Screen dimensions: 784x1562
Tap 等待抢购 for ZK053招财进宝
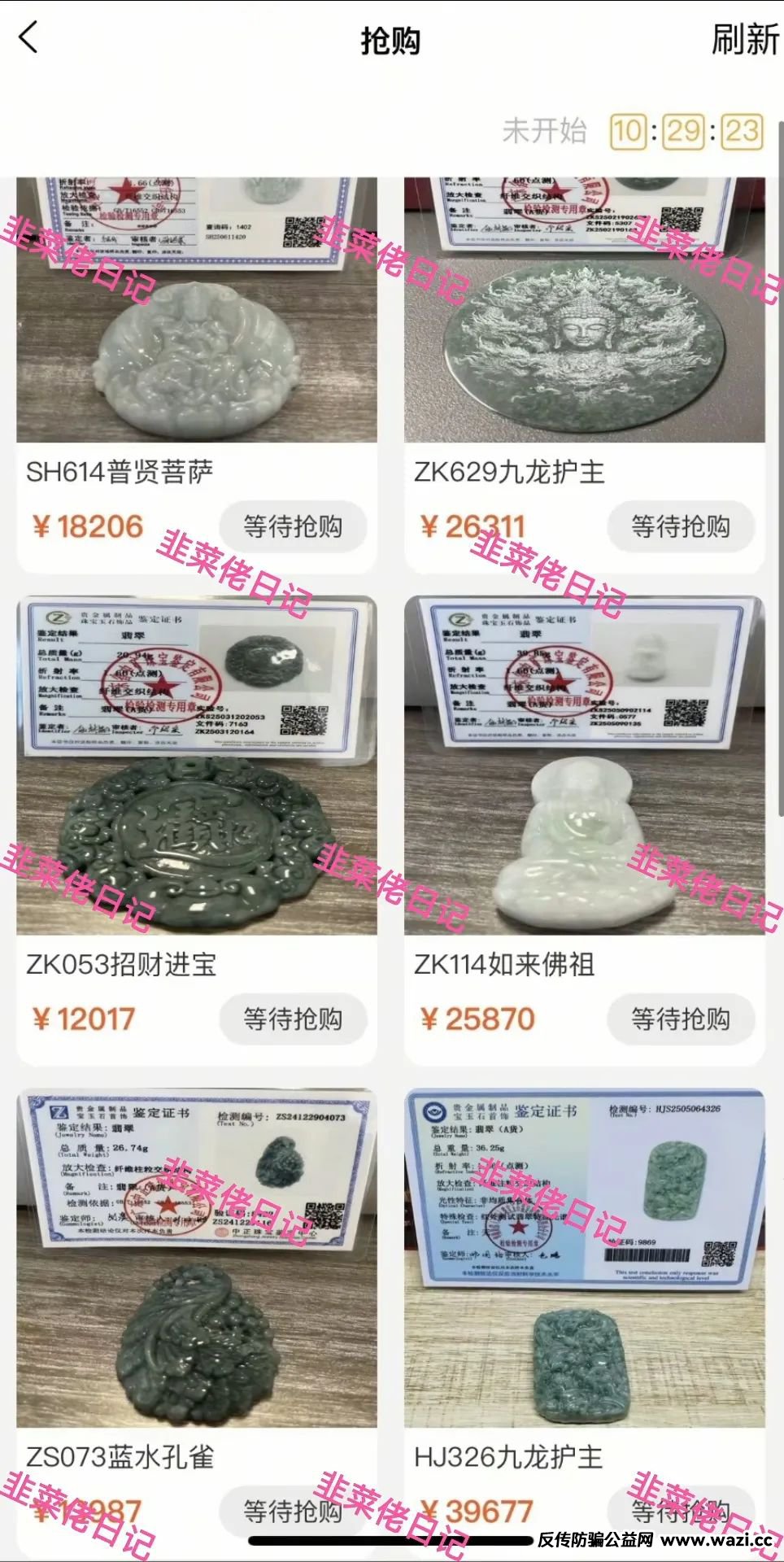pos(293,1019)
